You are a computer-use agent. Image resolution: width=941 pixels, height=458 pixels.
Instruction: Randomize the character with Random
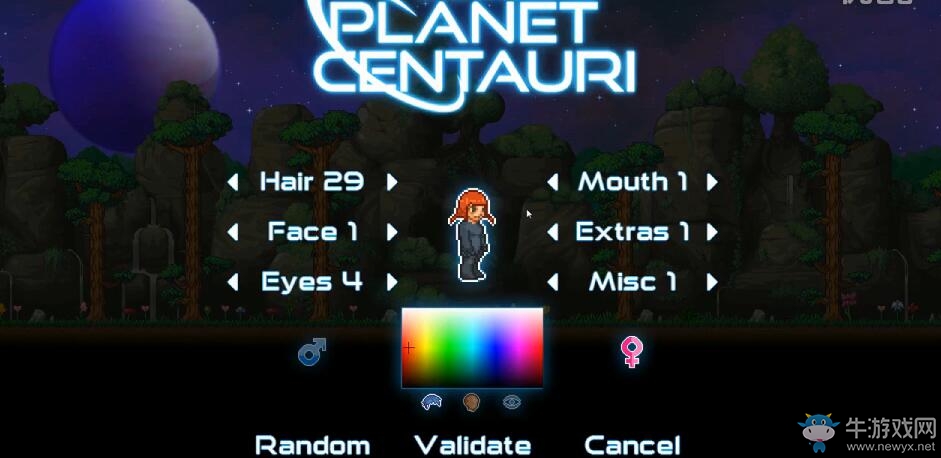313,444
